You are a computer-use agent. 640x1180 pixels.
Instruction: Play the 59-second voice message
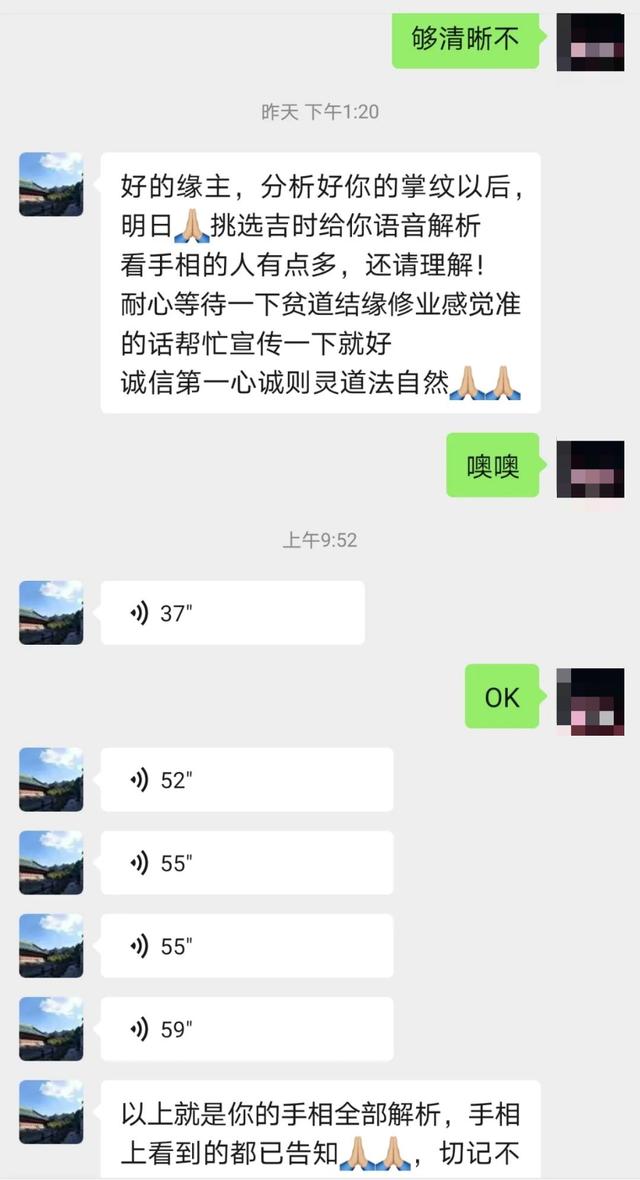245,1029
